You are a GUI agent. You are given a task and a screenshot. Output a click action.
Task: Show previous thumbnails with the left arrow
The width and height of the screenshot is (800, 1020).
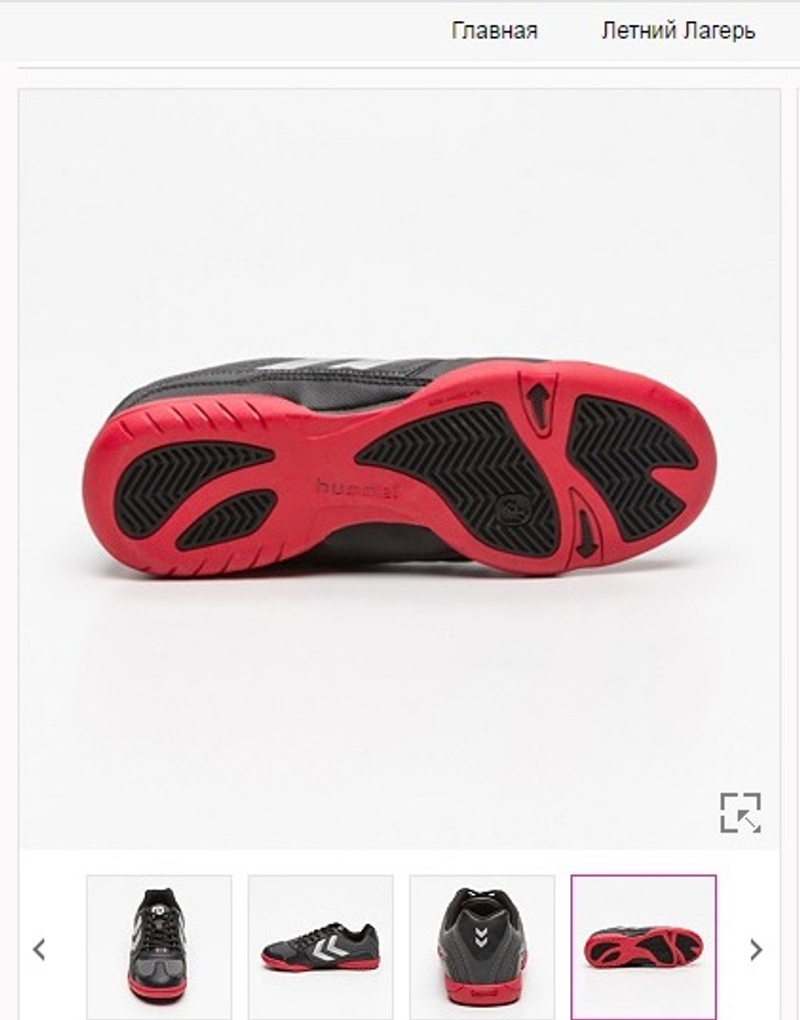40,949
